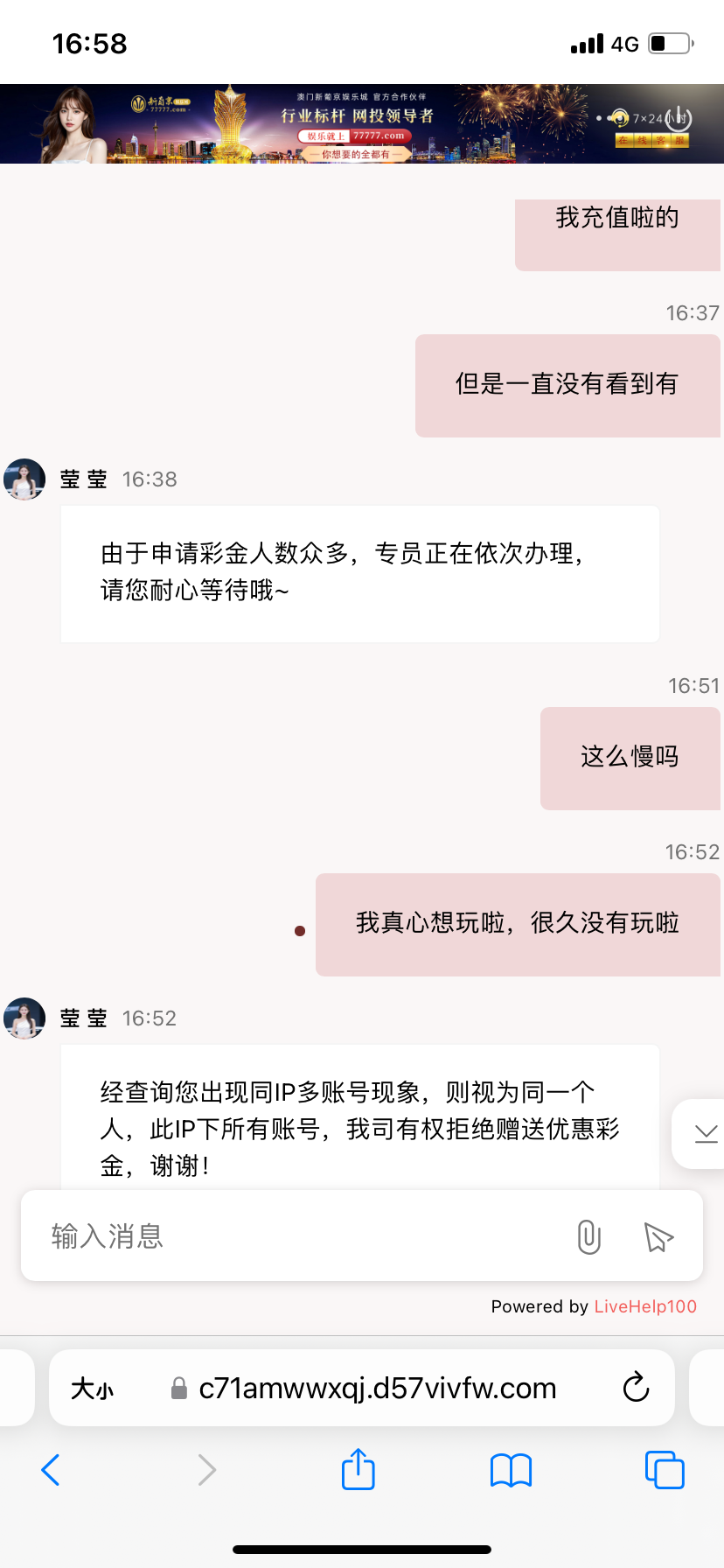Screen dimensions: 724x1568
Task: Jump to the latest message with the down arrow
Action: coord(705,1134)
